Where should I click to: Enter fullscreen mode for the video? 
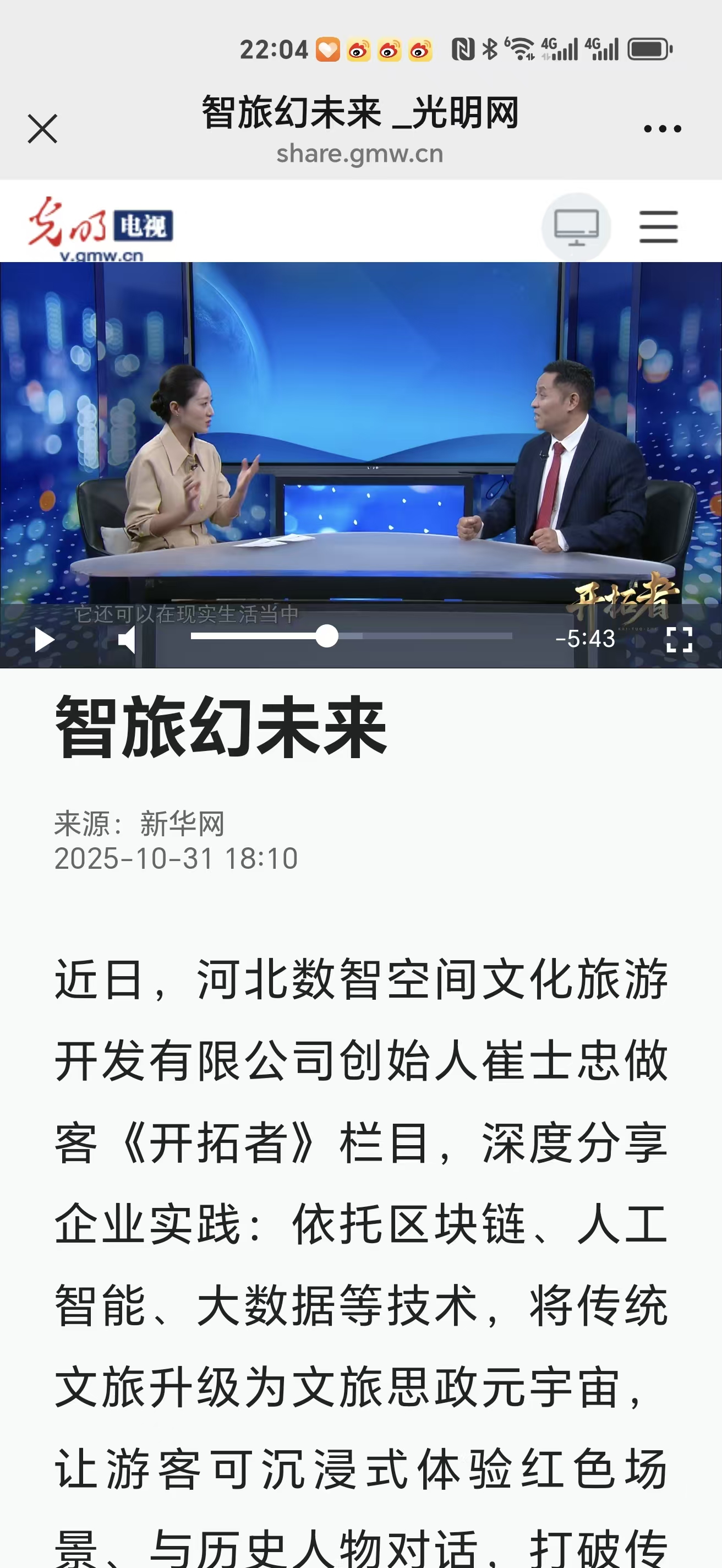[680, 639]
